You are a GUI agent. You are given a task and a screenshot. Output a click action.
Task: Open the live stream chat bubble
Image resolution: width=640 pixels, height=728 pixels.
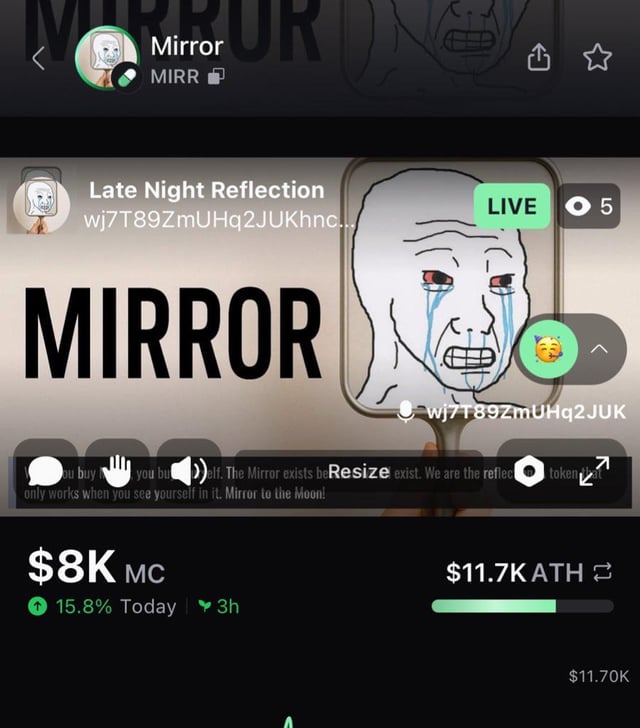46,468
